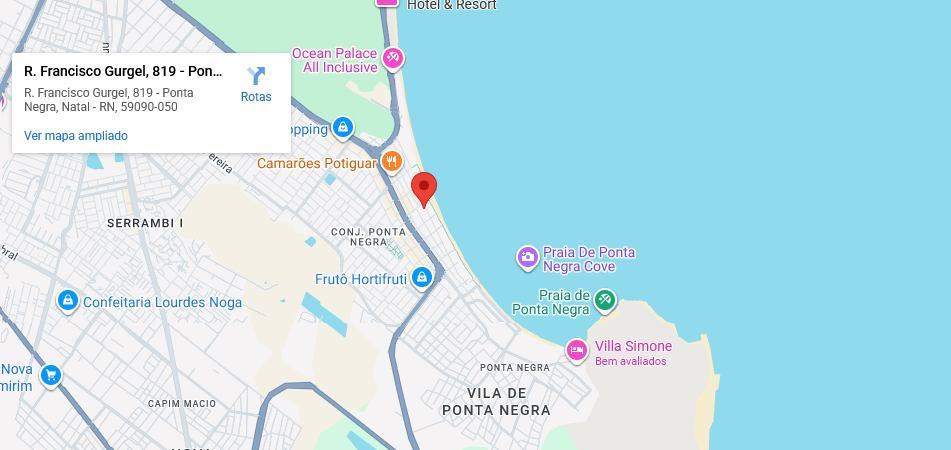This screenshot has height=450, width=951.
Task: Open Villa Simone lodging marker
Action: click(x=577, y=351)
